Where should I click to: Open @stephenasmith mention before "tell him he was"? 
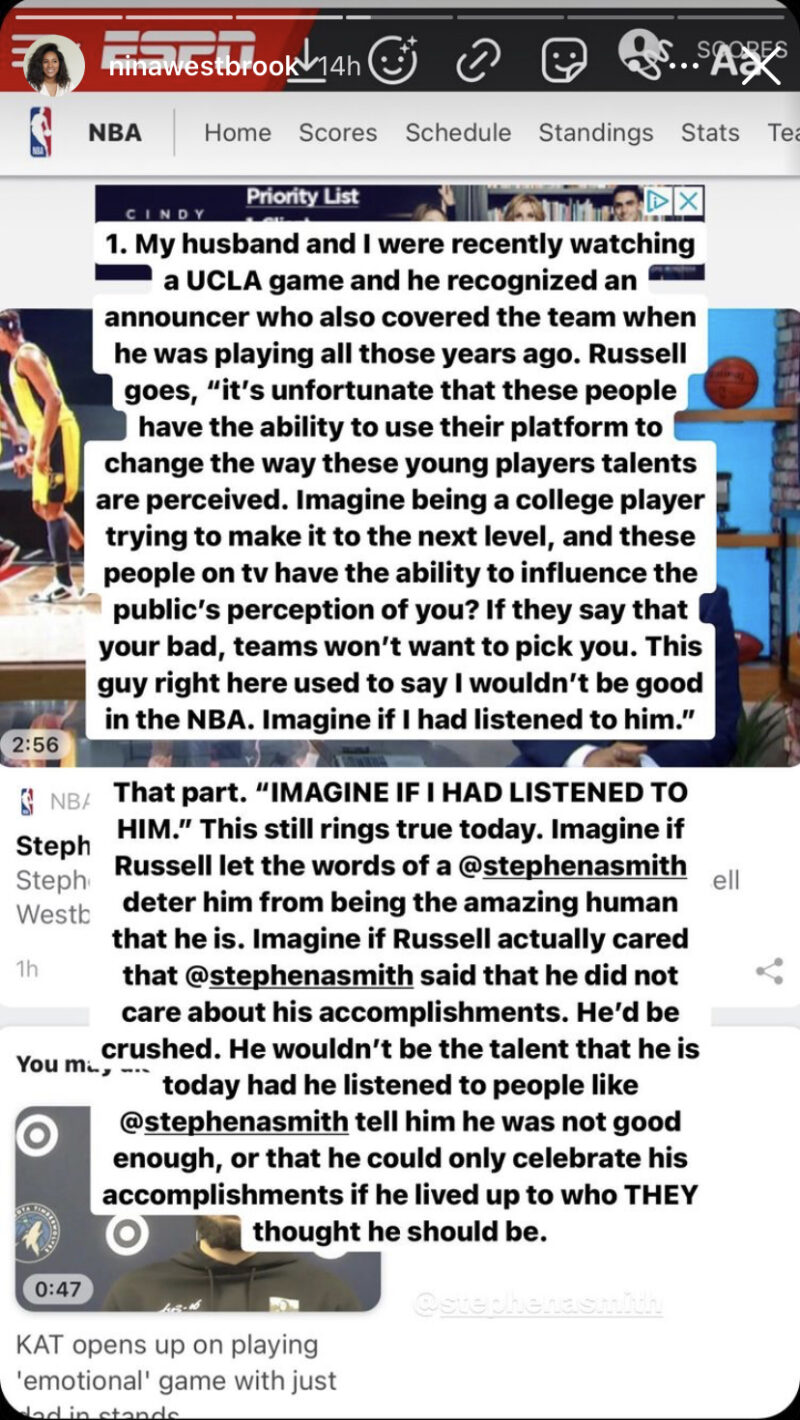point(234,1121)
